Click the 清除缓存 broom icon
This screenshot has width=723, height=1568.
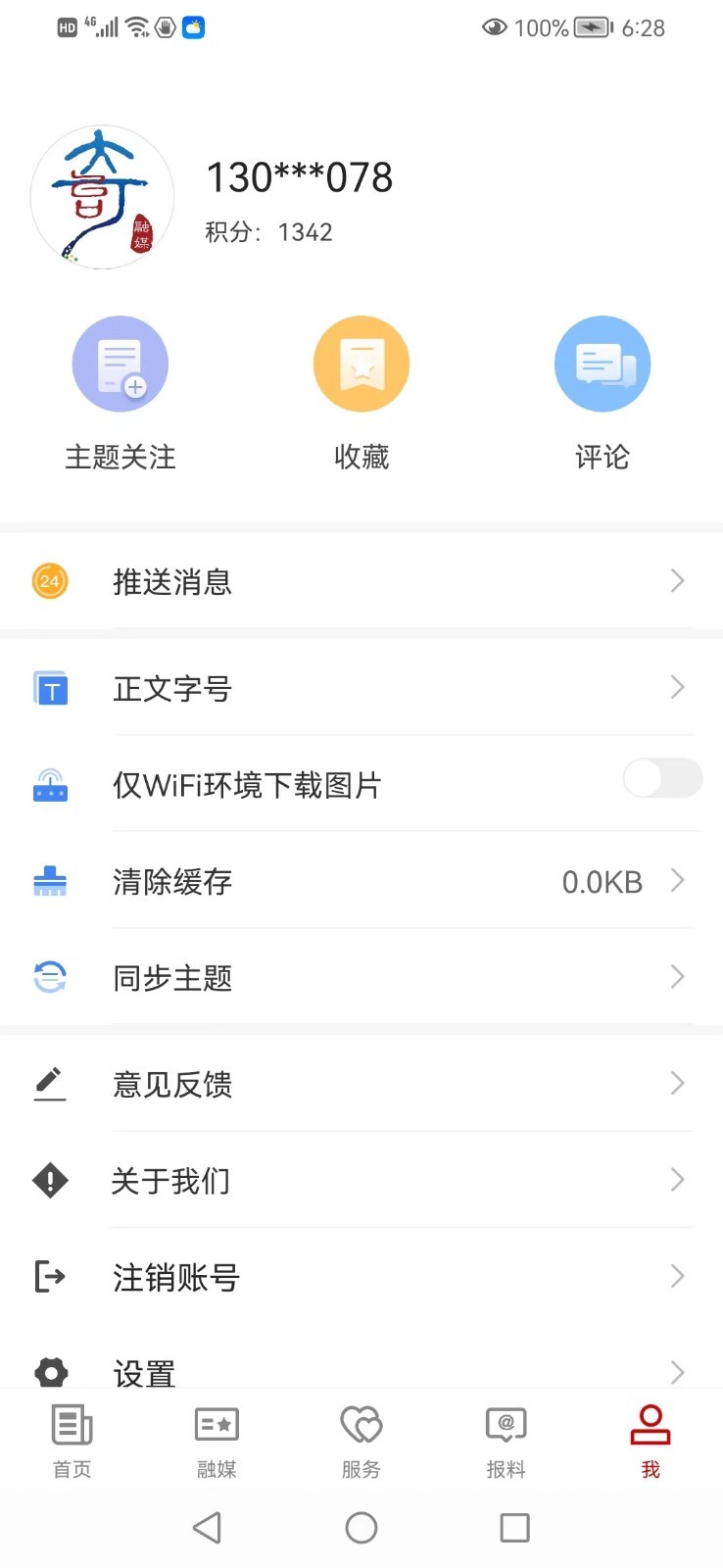pyautogui.click(x=49, y=881)
